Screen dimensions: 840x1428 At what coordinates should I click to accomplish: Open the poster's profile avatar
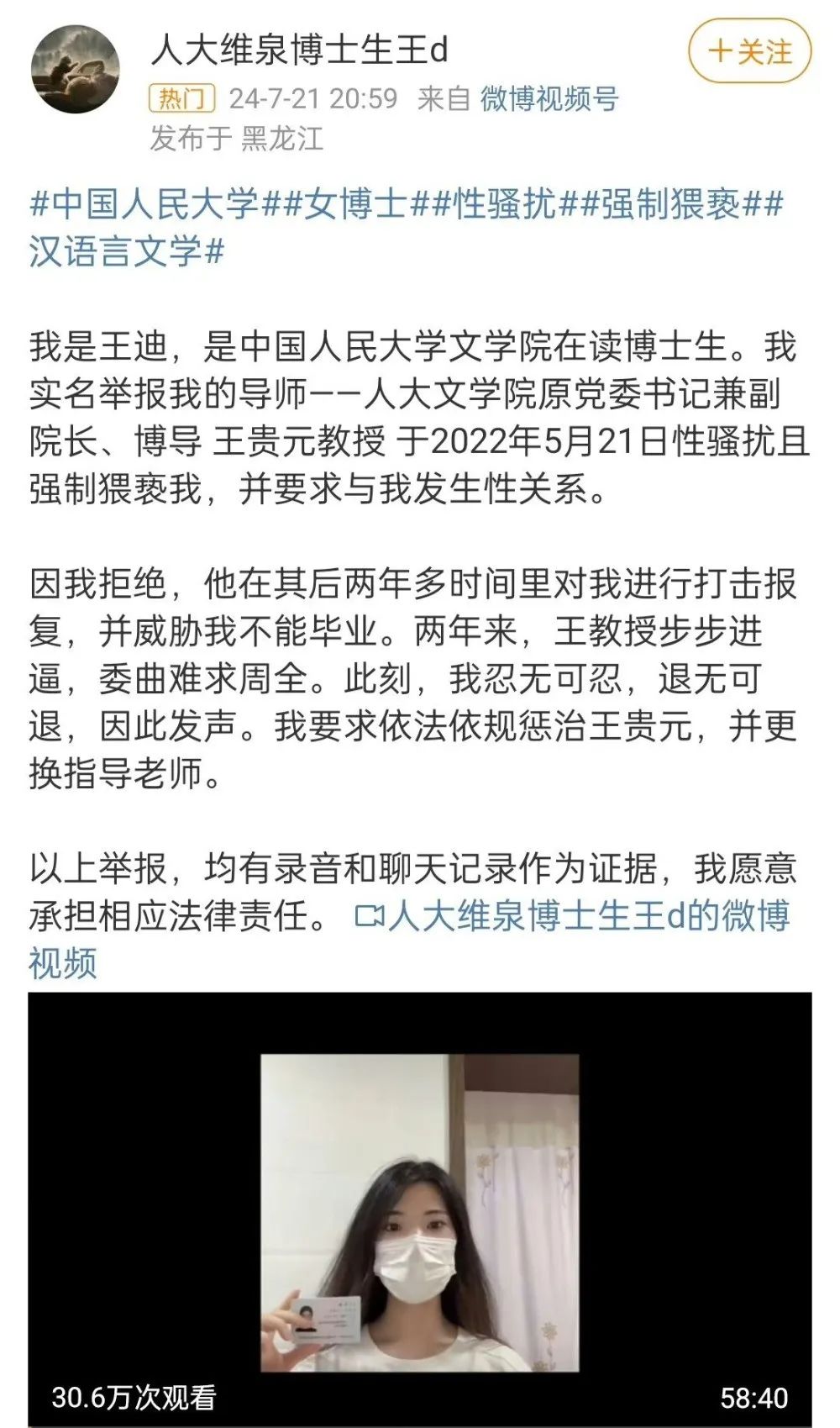(76, 69)
